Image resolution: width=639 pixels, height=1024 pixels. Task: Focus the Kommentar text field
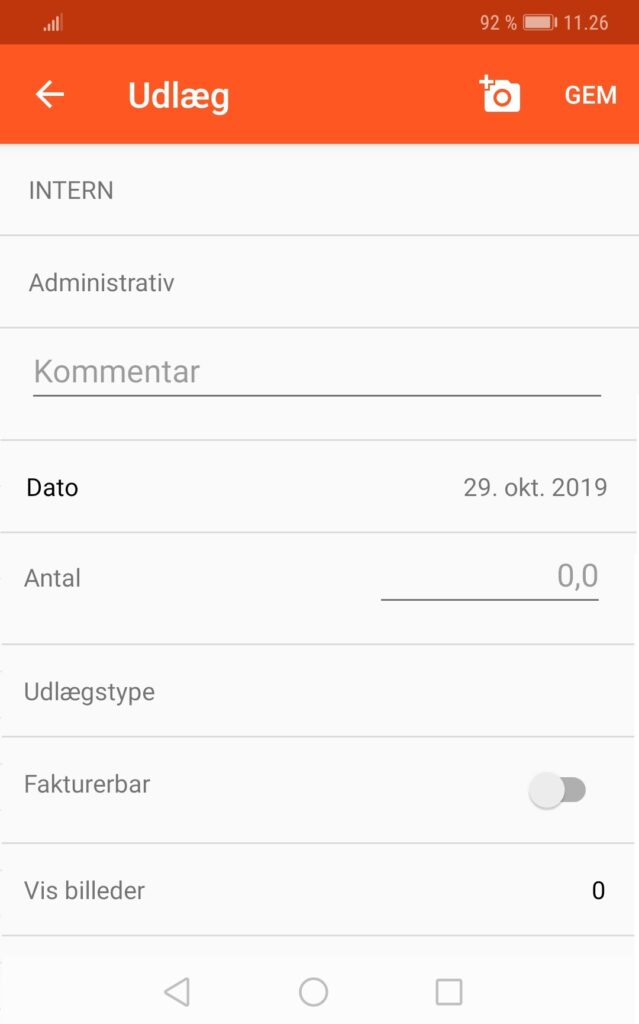317,374
